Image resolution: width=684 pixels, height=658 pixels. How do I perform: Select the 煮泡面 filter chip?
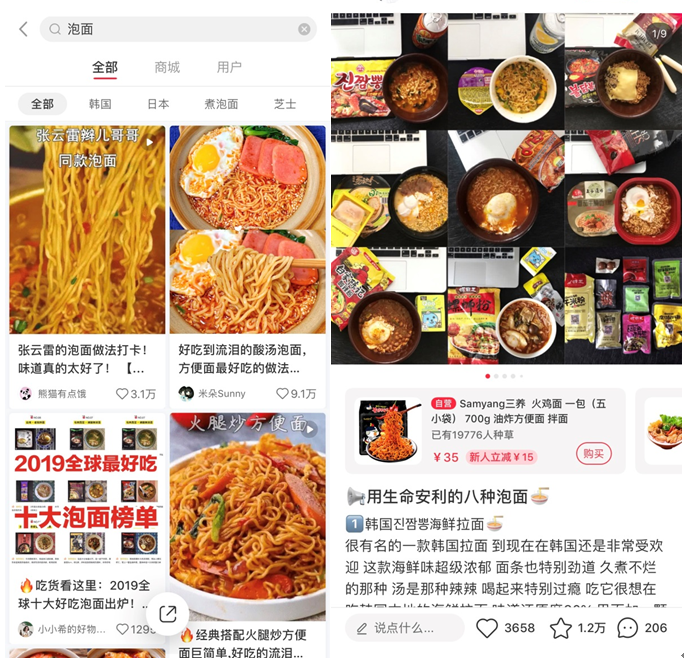coord(221,104)
